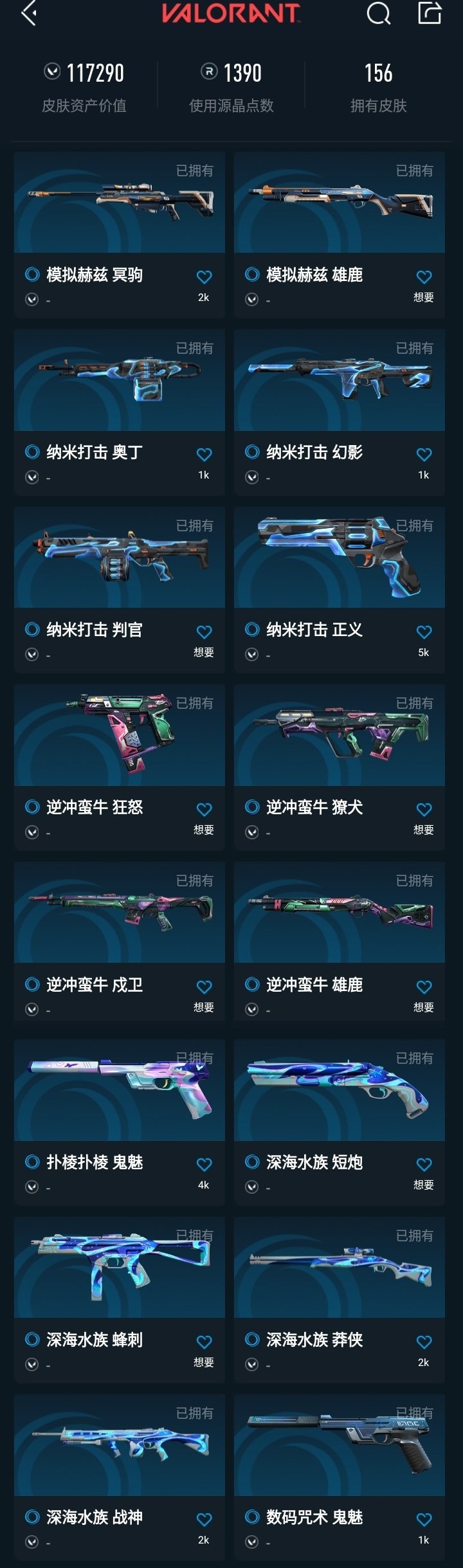Image resolution: width=463 pixels, height=1568 pixels.
Task: Open the 扑棱扑棱 鬼魅 skin card
Action: coord(120,1091)
